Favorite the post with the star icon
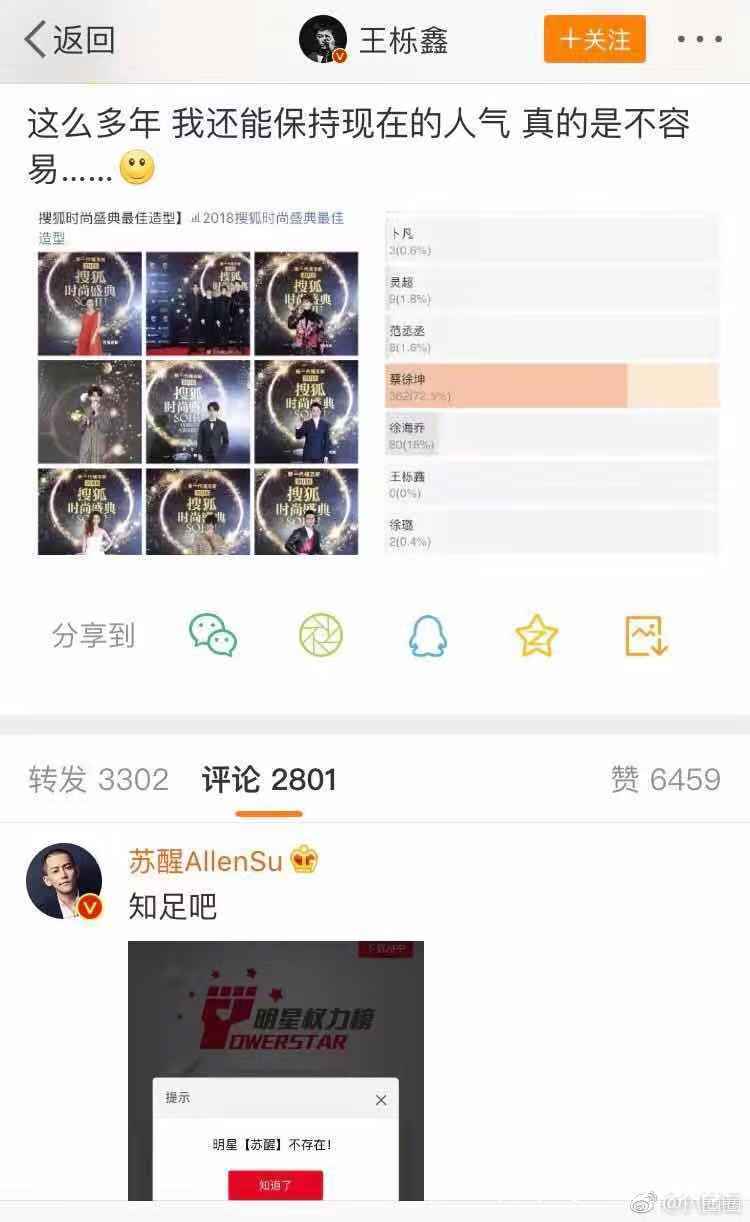 [536, 635]
